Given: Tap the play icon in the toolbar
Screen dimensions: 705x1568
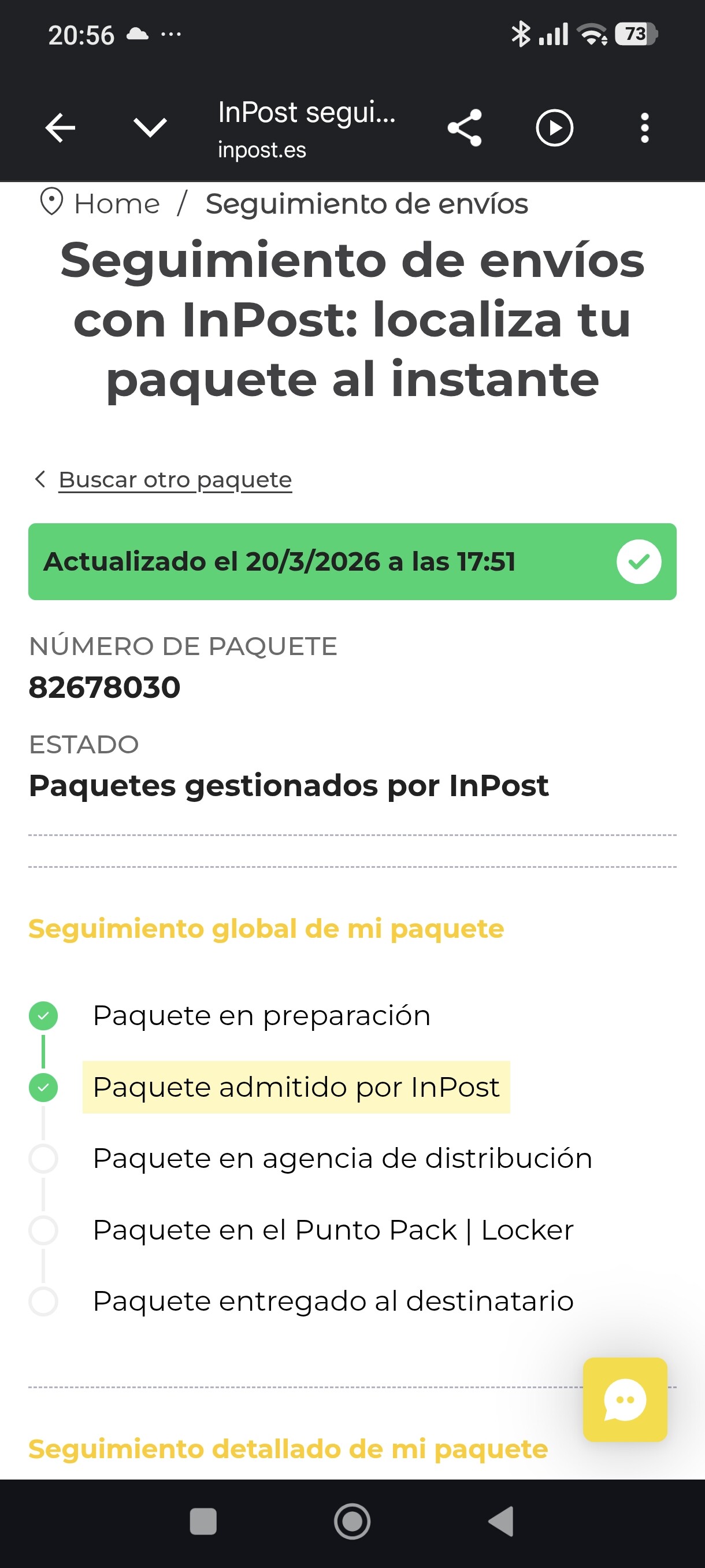Looking at the screenshot, I should pyautogui.click(x=554, y=128).
